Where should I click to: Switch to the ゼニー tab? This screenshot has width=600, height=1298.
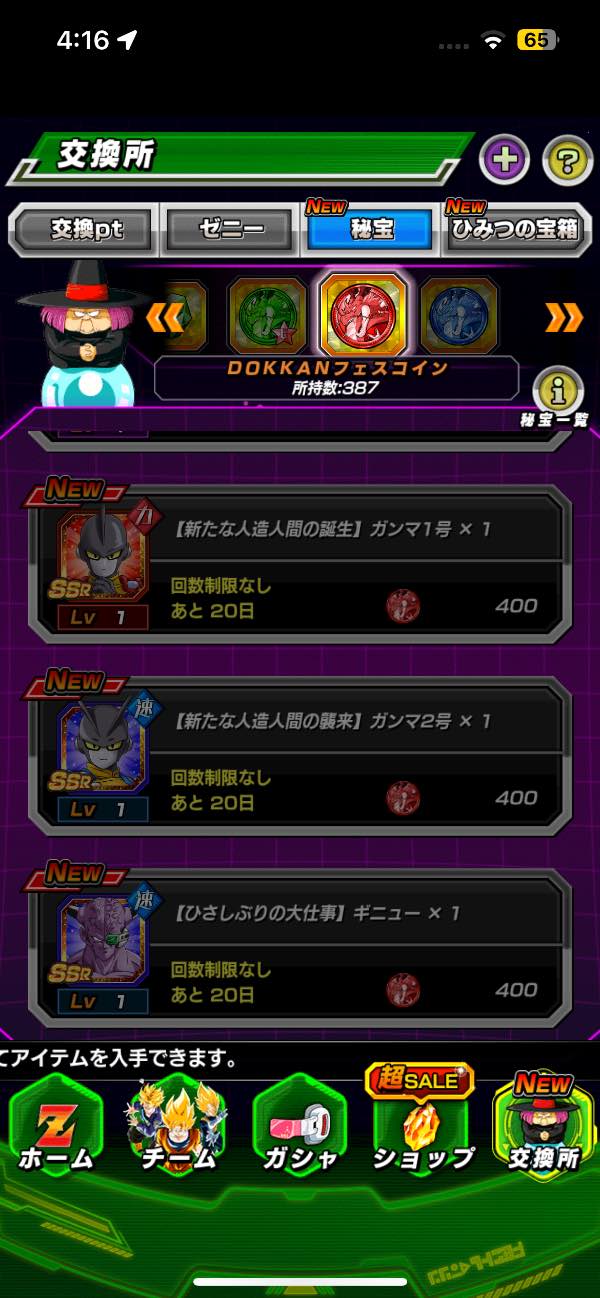click(229, 229)
